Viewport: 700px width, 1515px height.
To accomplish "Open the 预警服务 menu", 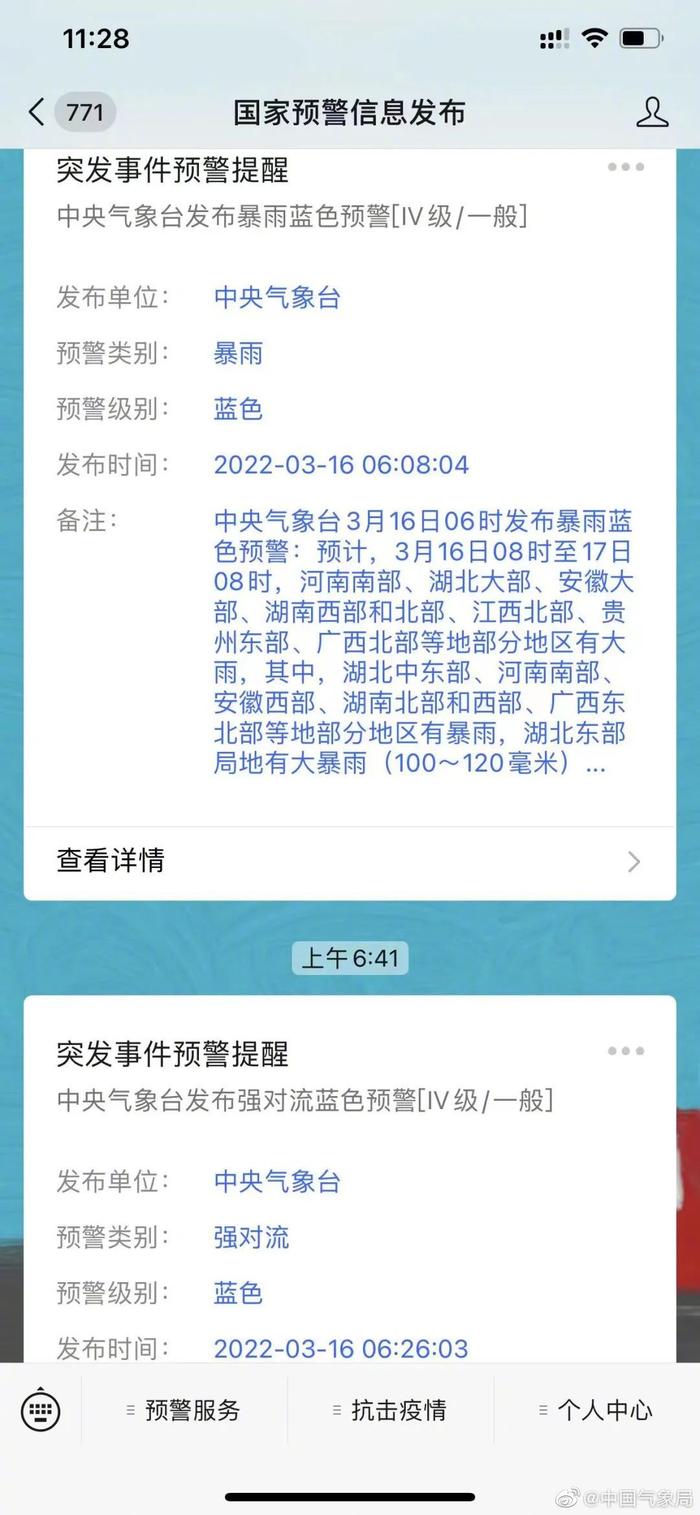I will click(185, 1411).
